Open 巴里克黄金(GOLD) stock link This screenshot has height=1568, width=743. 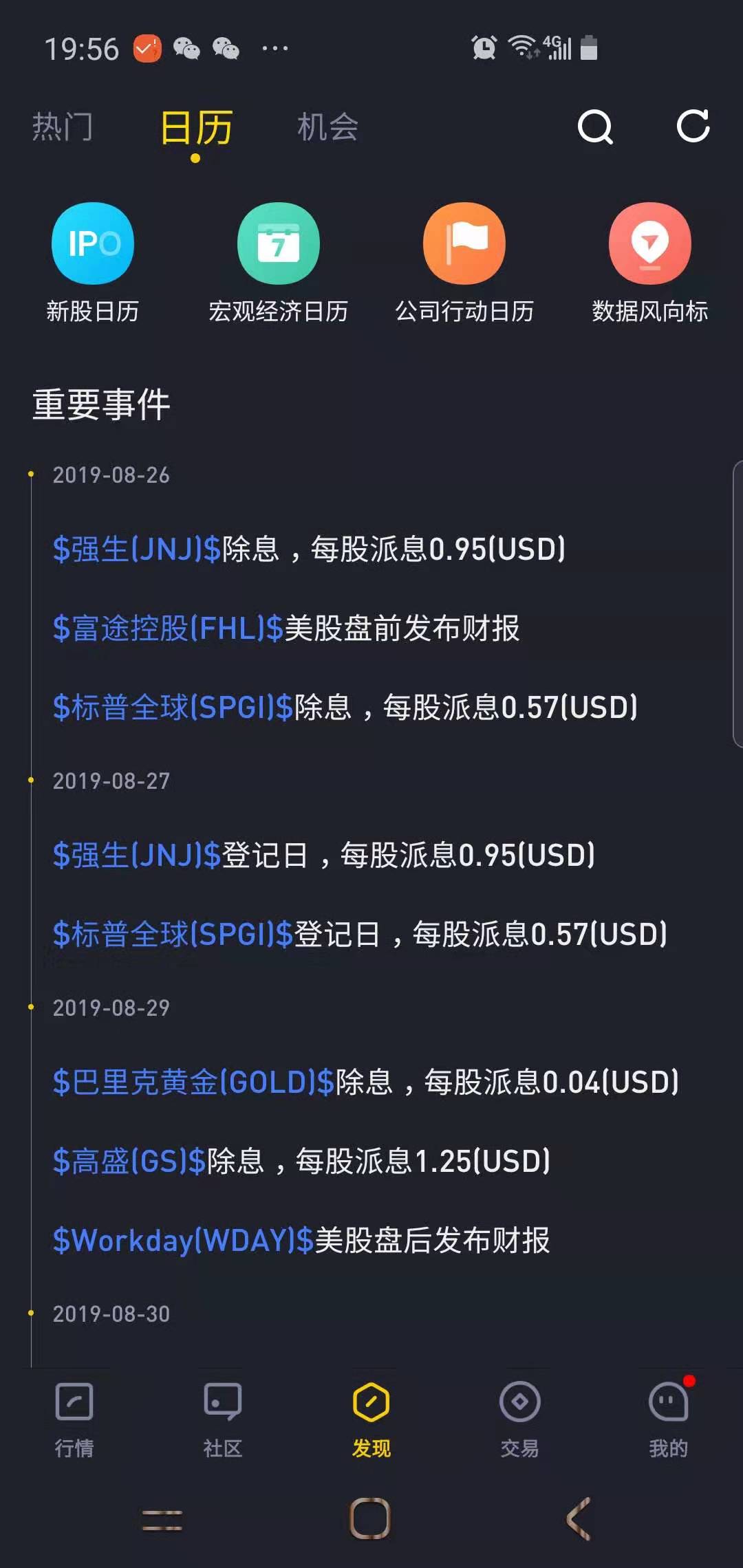coord(193,1082)
